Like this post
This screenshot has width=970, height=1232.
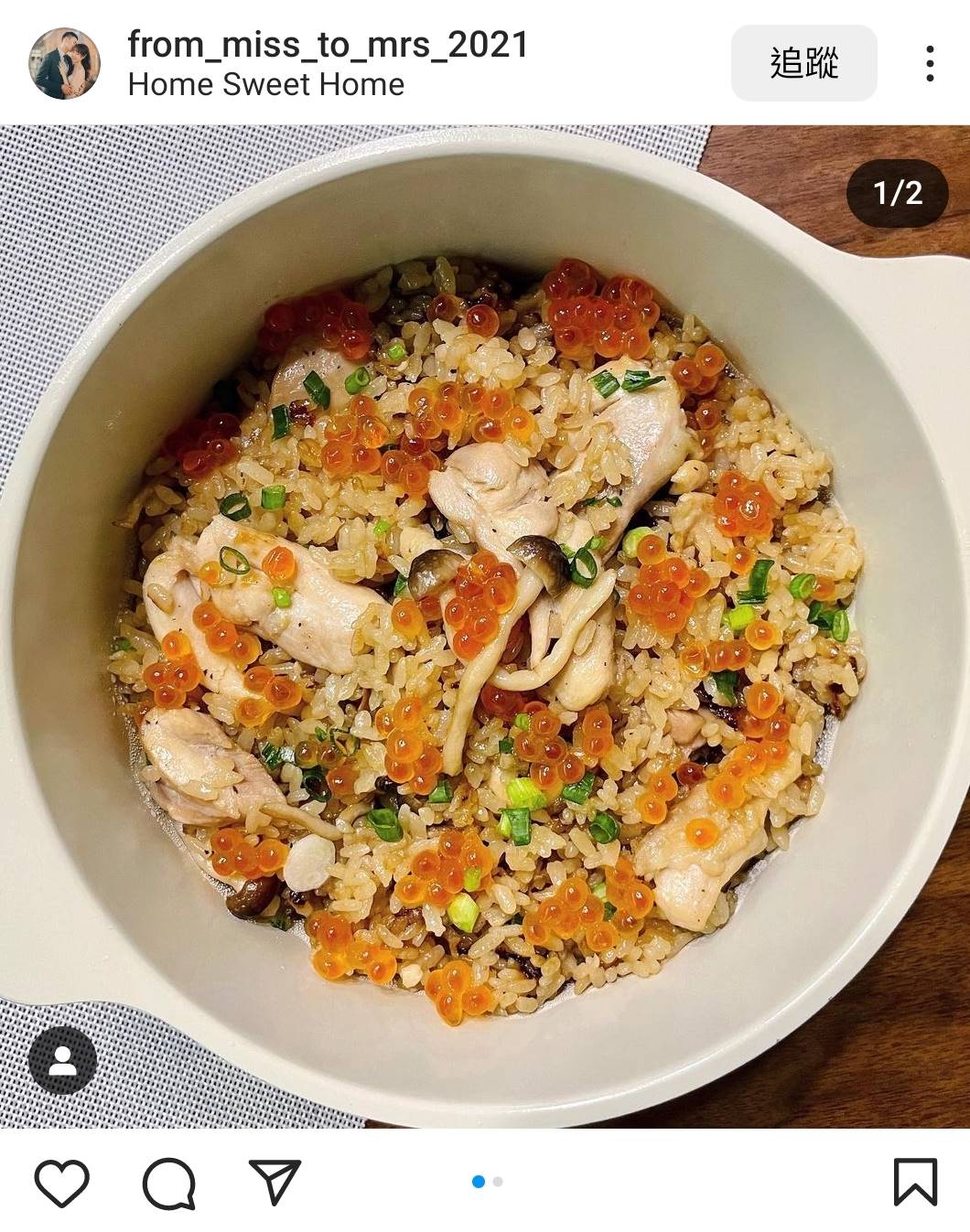[61, 1182]
